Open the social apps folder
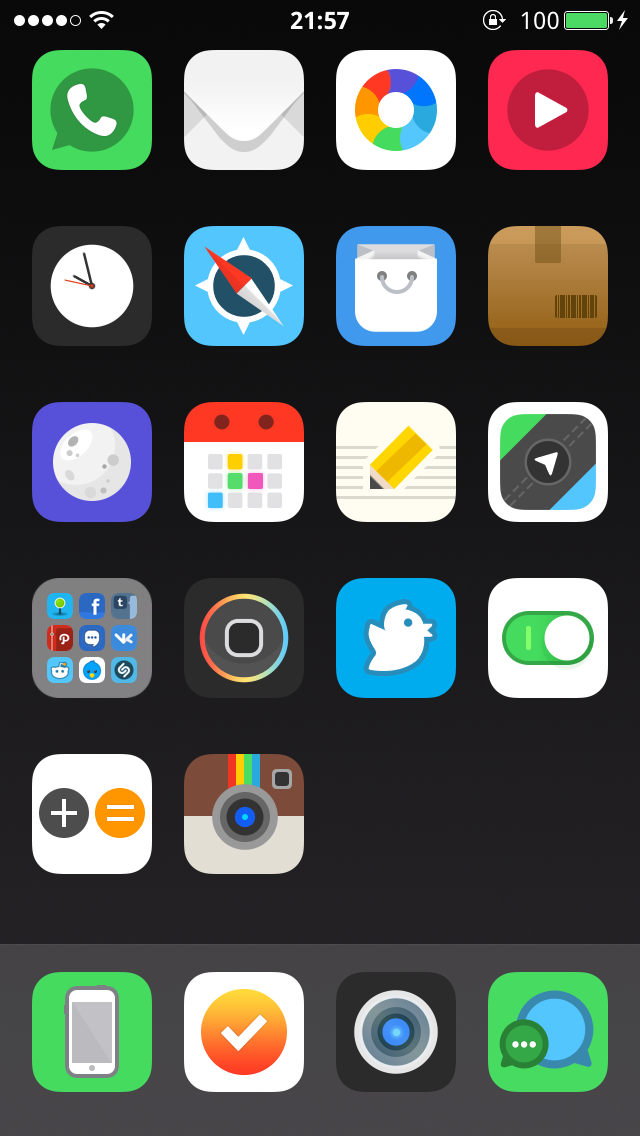 coord(92,638)
